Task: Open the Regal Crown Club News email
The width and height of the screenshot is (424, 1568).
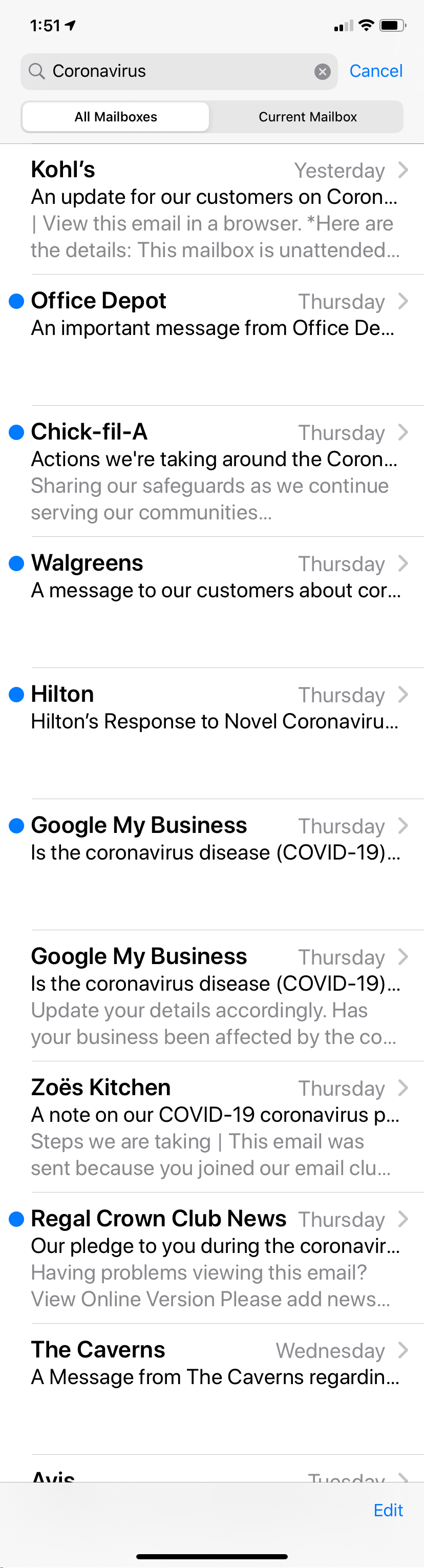Action: tap(213, 1258)
